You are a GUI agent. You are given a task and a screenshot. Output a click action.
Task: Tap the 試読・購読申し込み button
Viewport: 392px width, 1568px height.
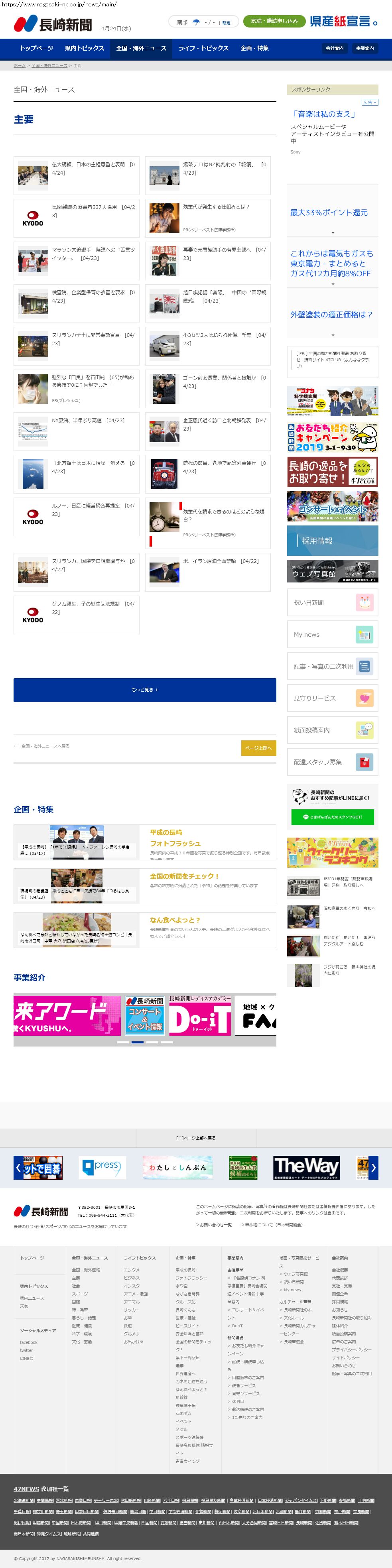[x=274, y=21]
